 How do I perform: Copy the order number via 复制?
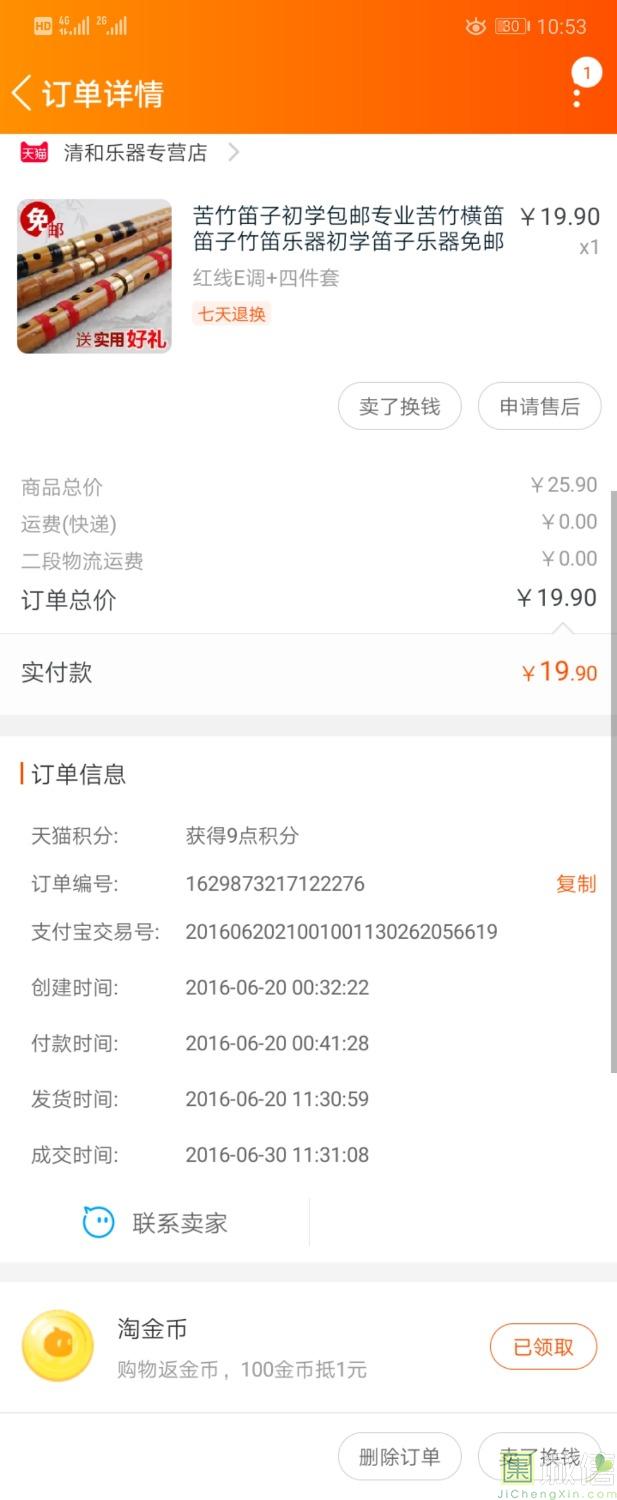(576, 884)
